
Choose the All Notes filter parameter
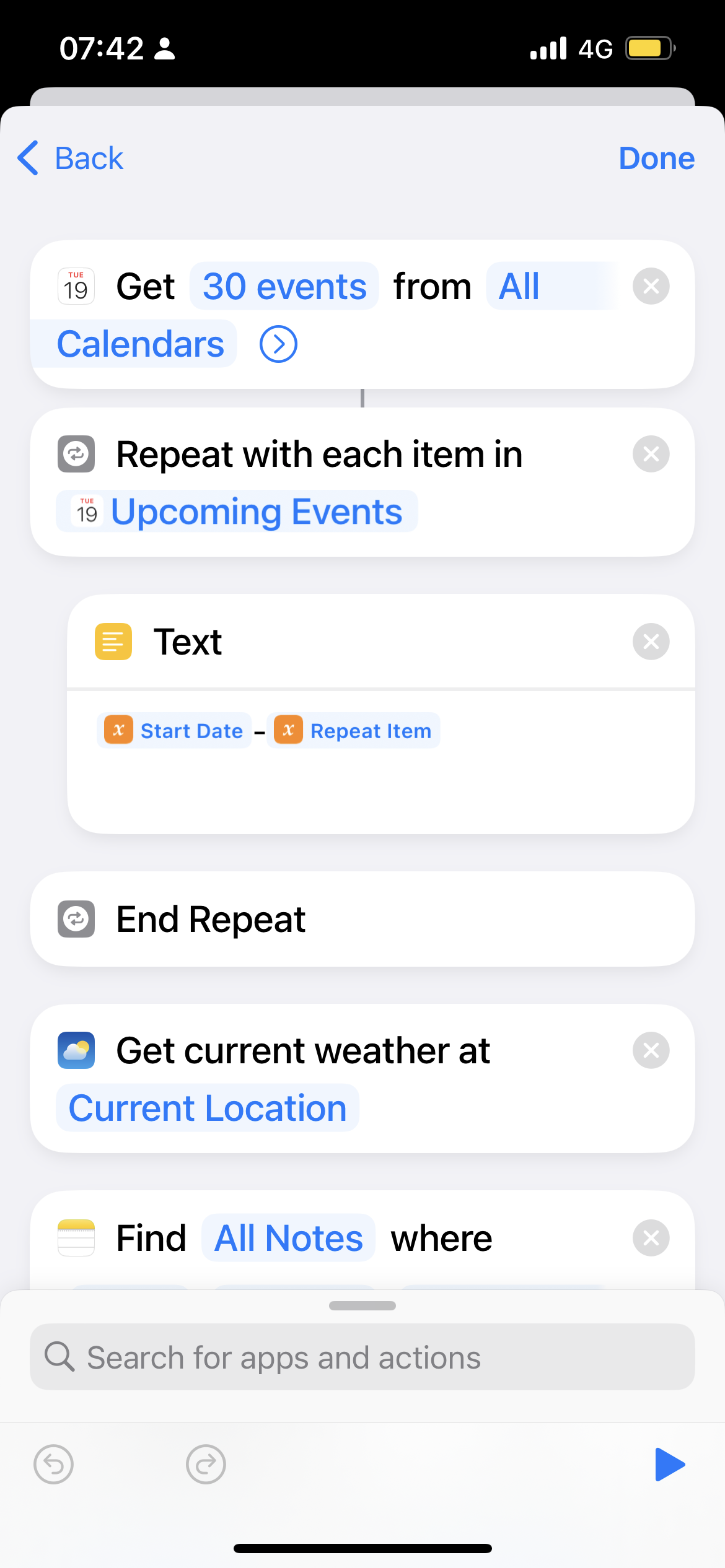point(288,1239)
